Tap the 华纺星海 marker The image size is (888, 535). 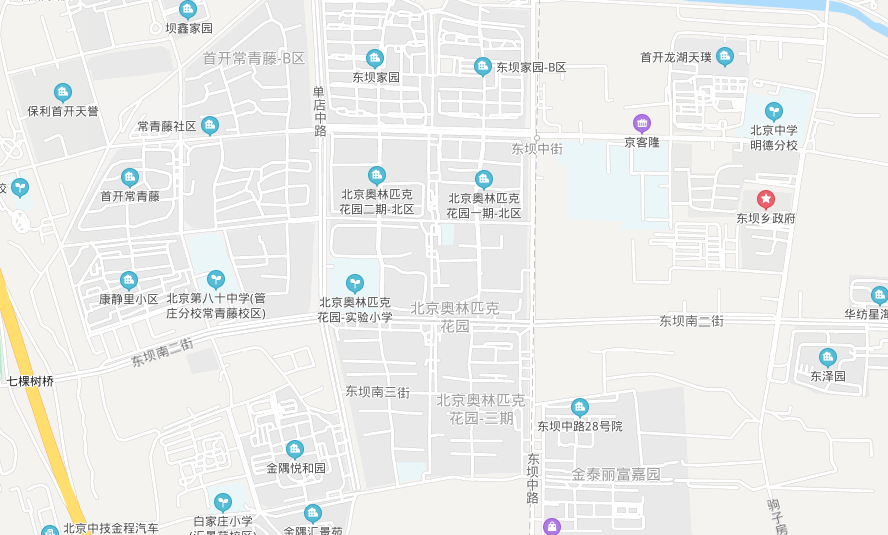(879, 295)
